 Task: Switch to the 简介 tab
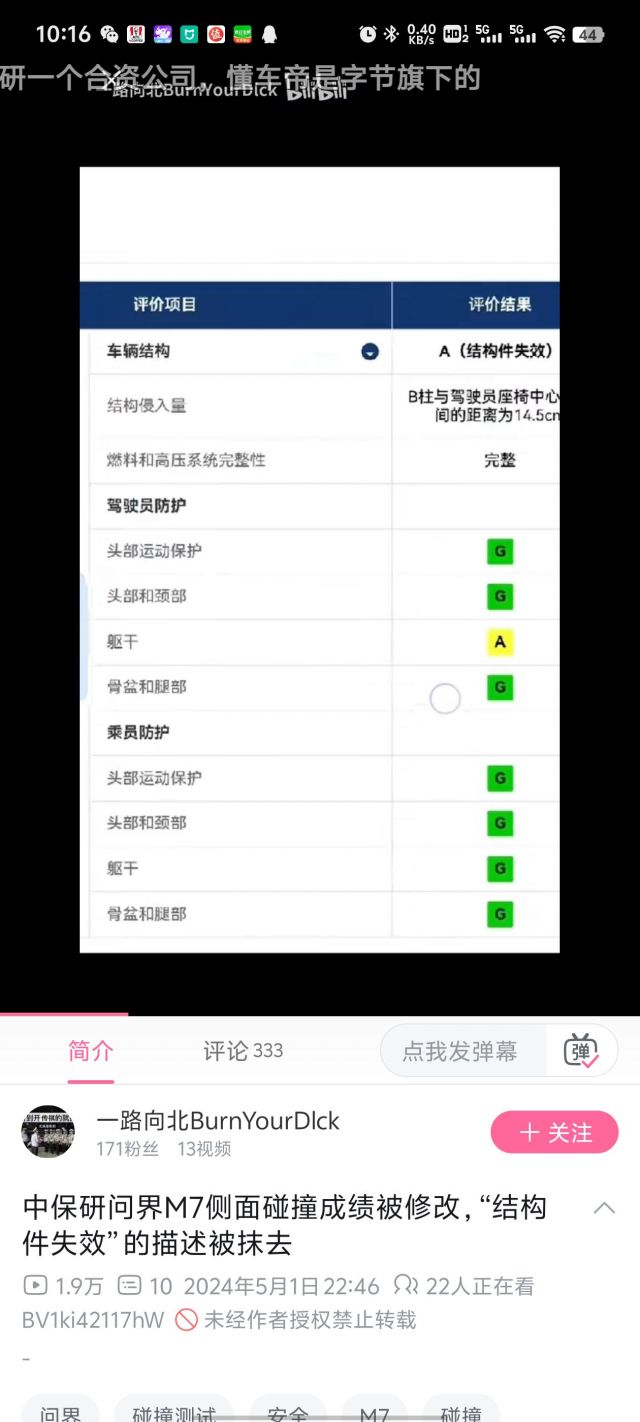91,1051
